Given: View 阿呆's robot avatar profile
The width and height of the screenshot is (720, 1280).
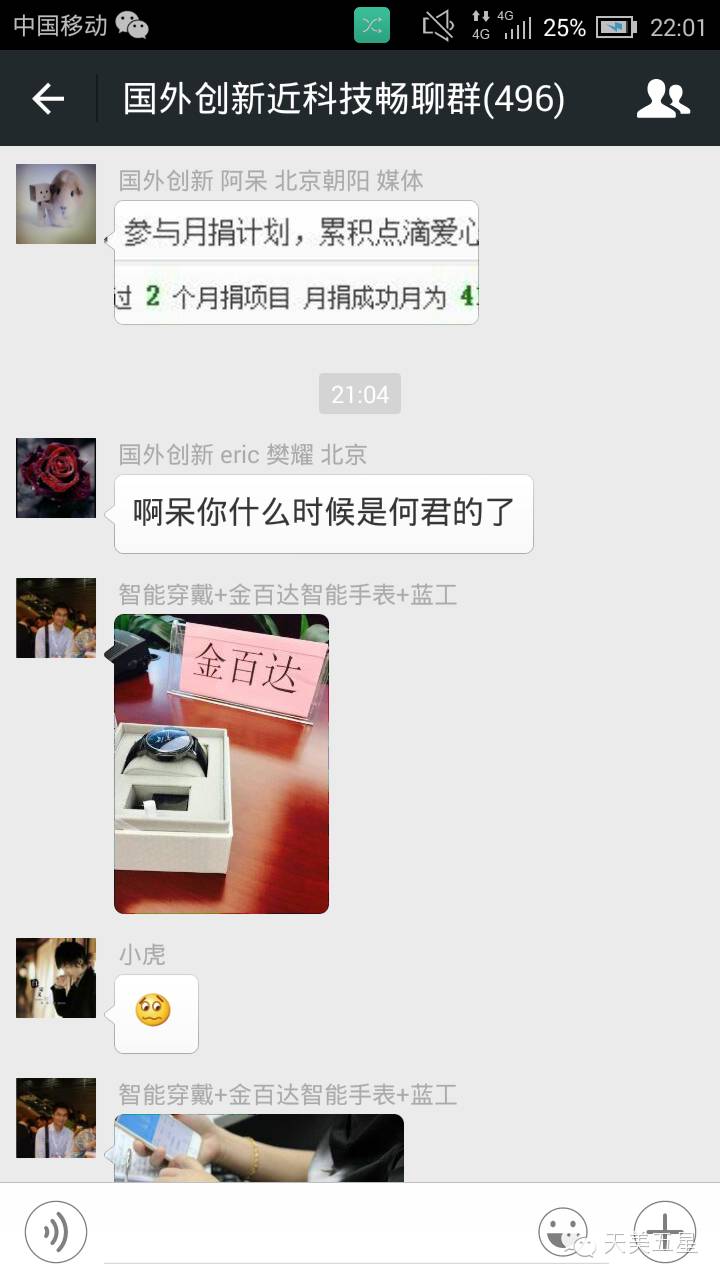Looking at the screenshot, I should 56,204.
